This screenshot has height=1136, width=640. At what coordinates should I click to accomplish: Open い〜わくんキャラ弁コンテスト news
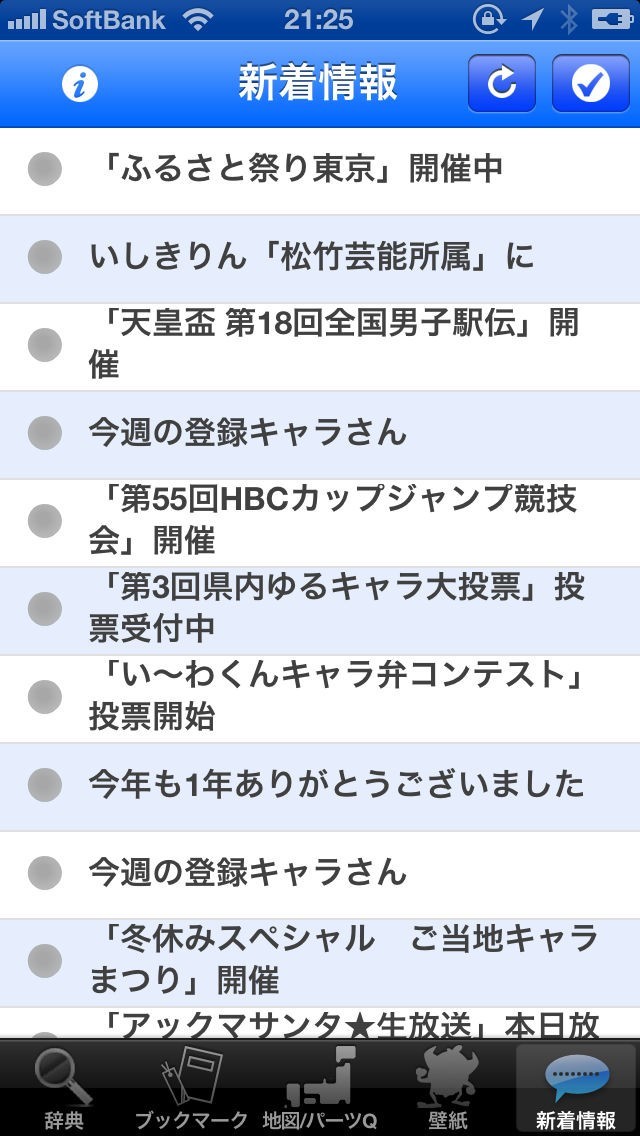320,697
